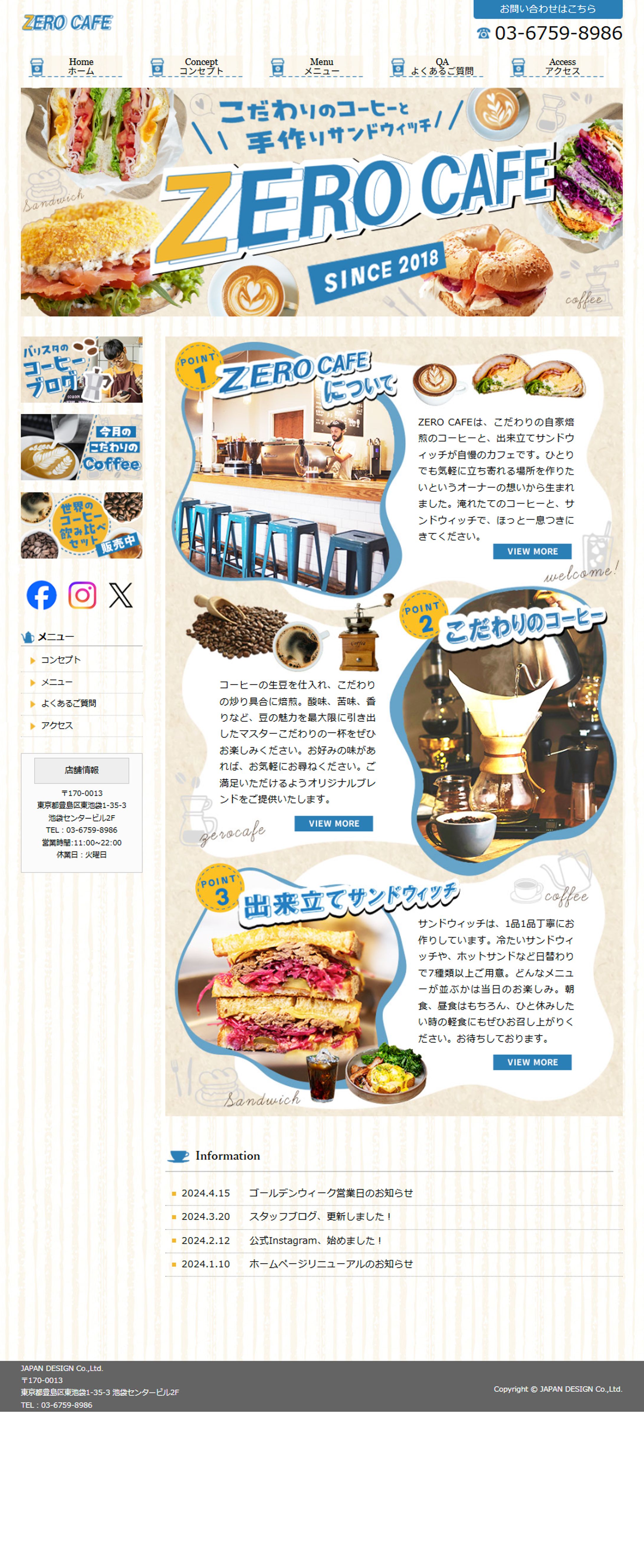Open the 今月のこだわりのCoffee banner
The height and width of the screenshot is (1568, 644).
click(82, 447)
